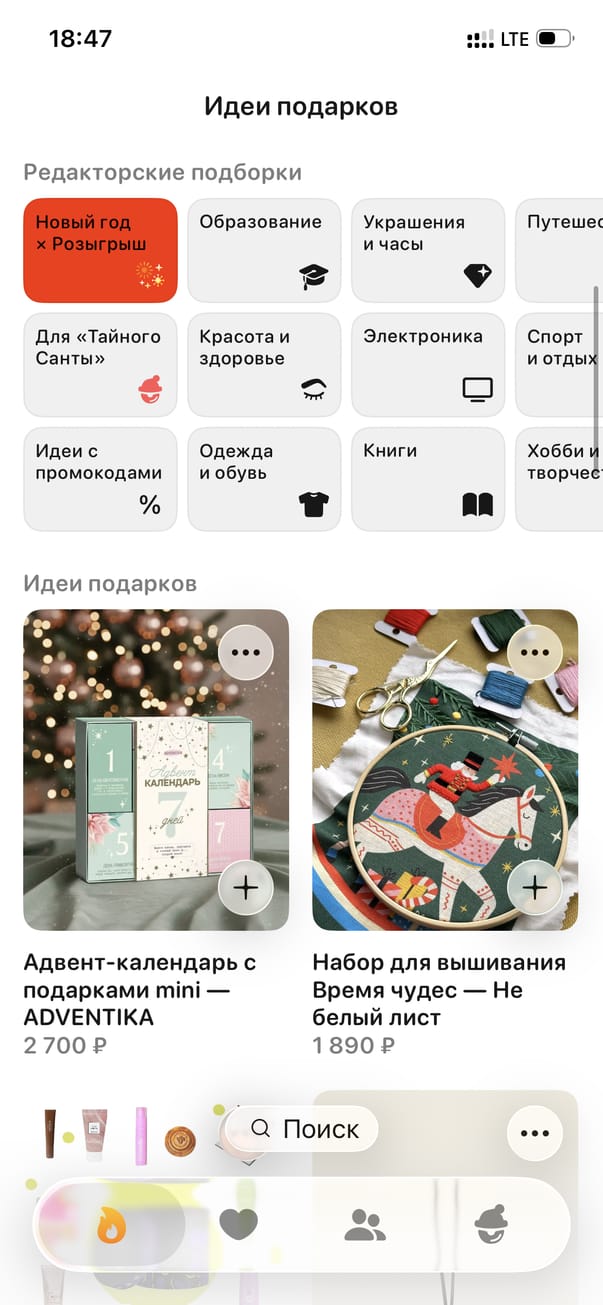Screen dimensions: 603x1305
Task: Open «Украшения и часы» collection
Action: pyautogui.click(x=428, y=250)
